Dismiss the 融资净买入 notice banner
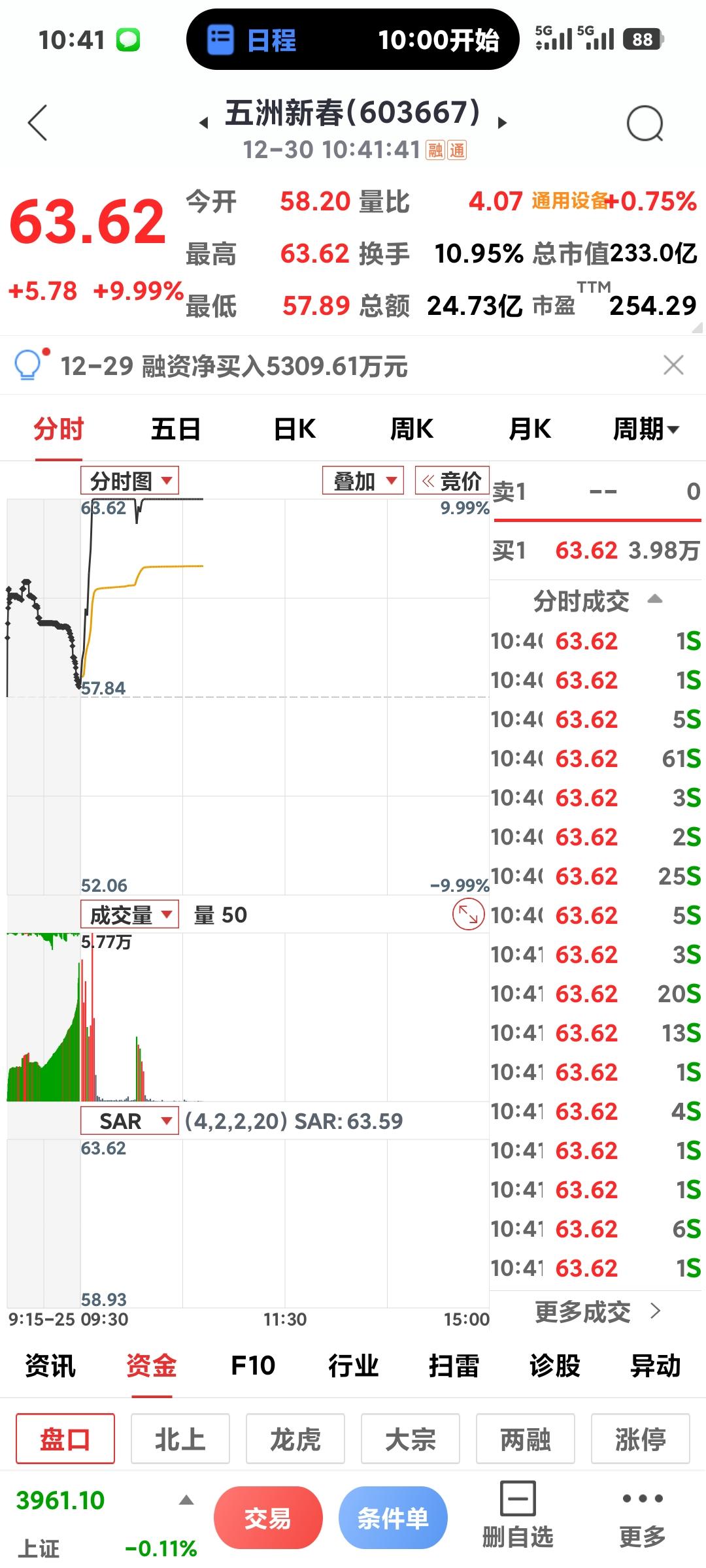 click(673, 366)
